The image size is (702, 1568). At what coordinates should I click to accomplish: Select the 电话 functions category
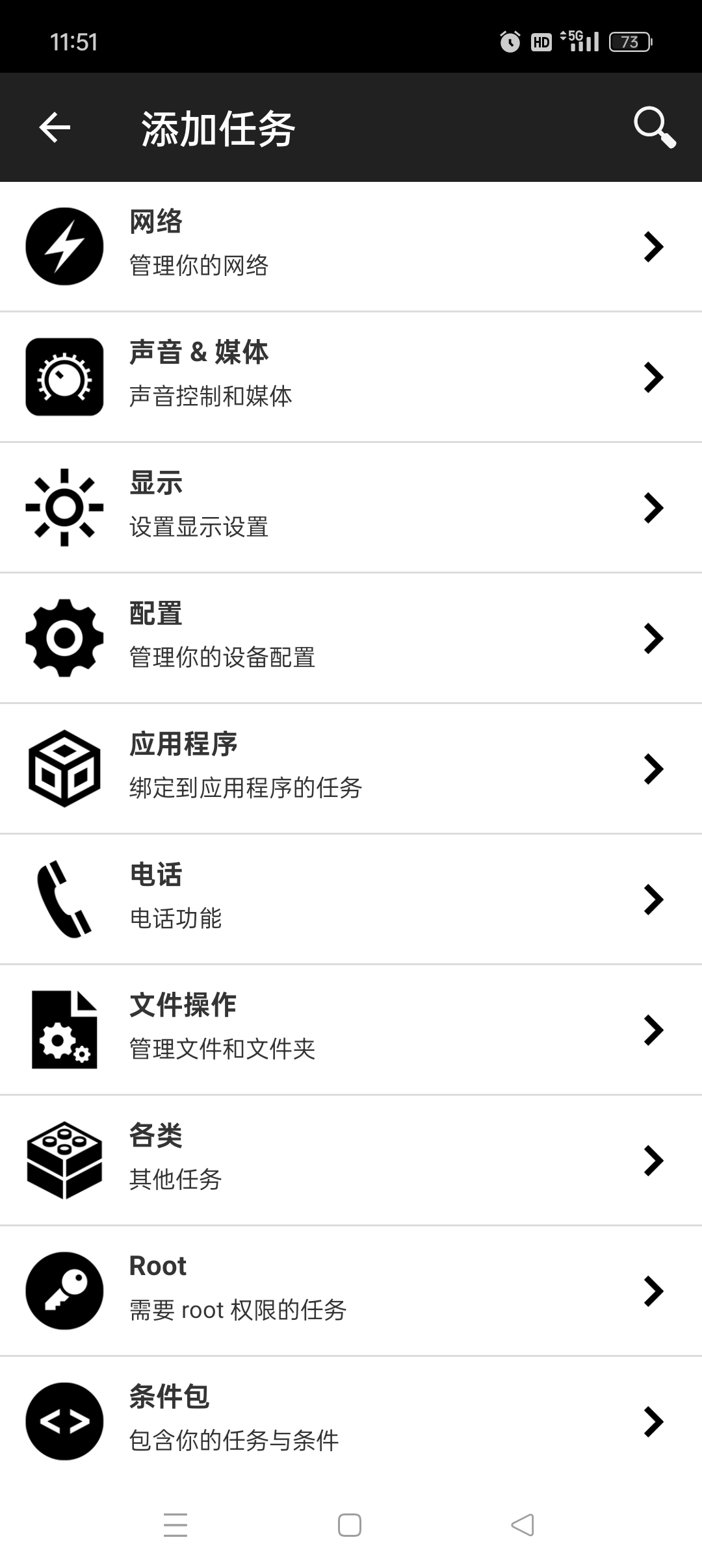pyautogui.click(x=351, y=899)
